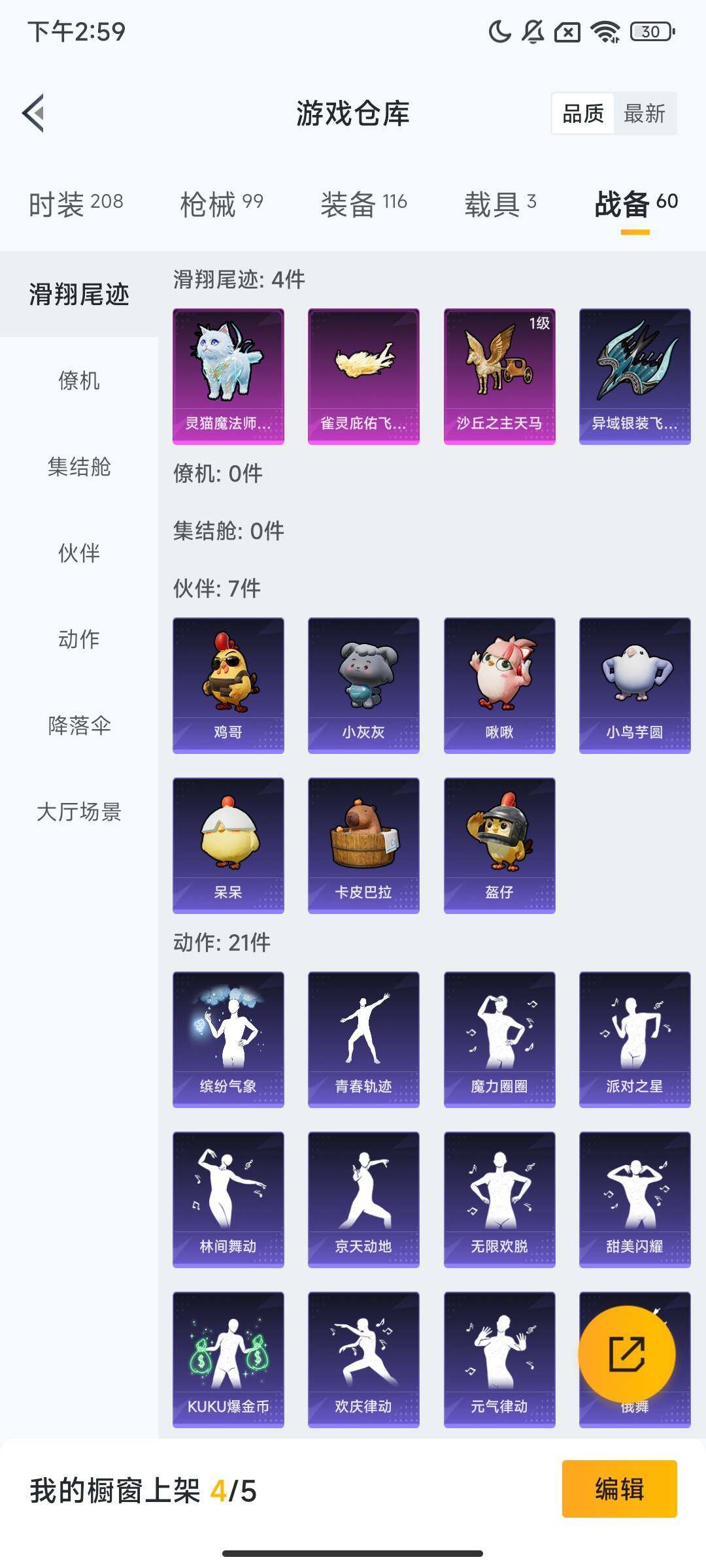Image resolution: width=706 pixels, height=1568 pixels.
Task: Expand the 大厅场景 section
Action: tap(80, 811)
